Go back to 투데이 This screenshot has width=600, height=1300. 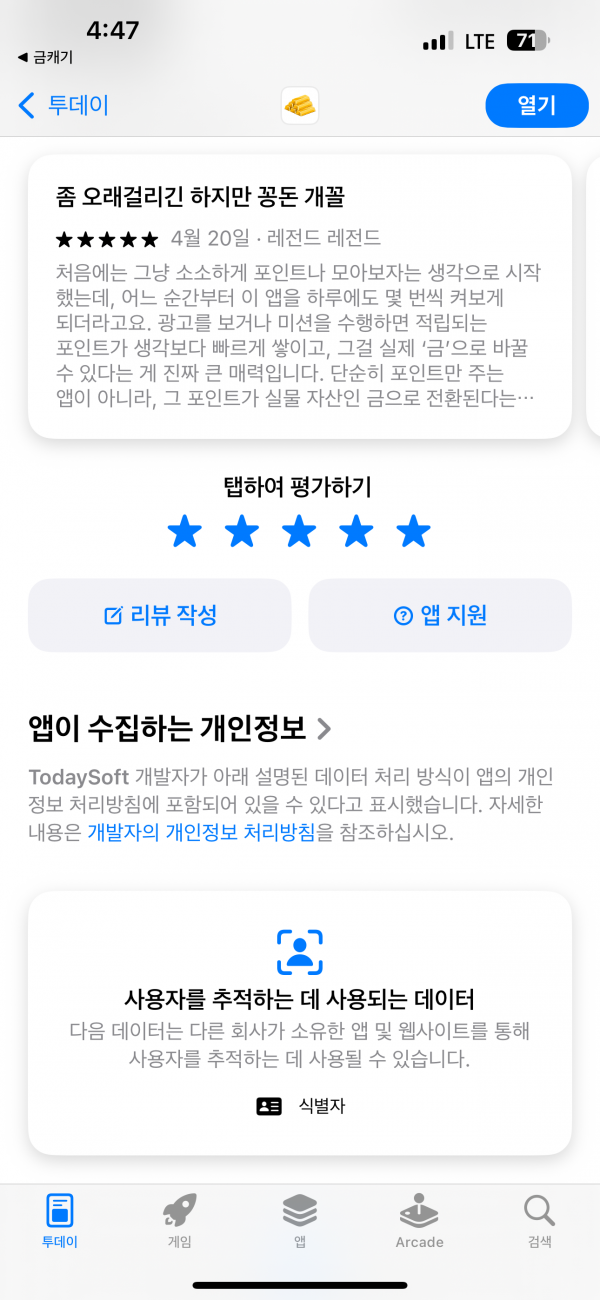[63, 105]
